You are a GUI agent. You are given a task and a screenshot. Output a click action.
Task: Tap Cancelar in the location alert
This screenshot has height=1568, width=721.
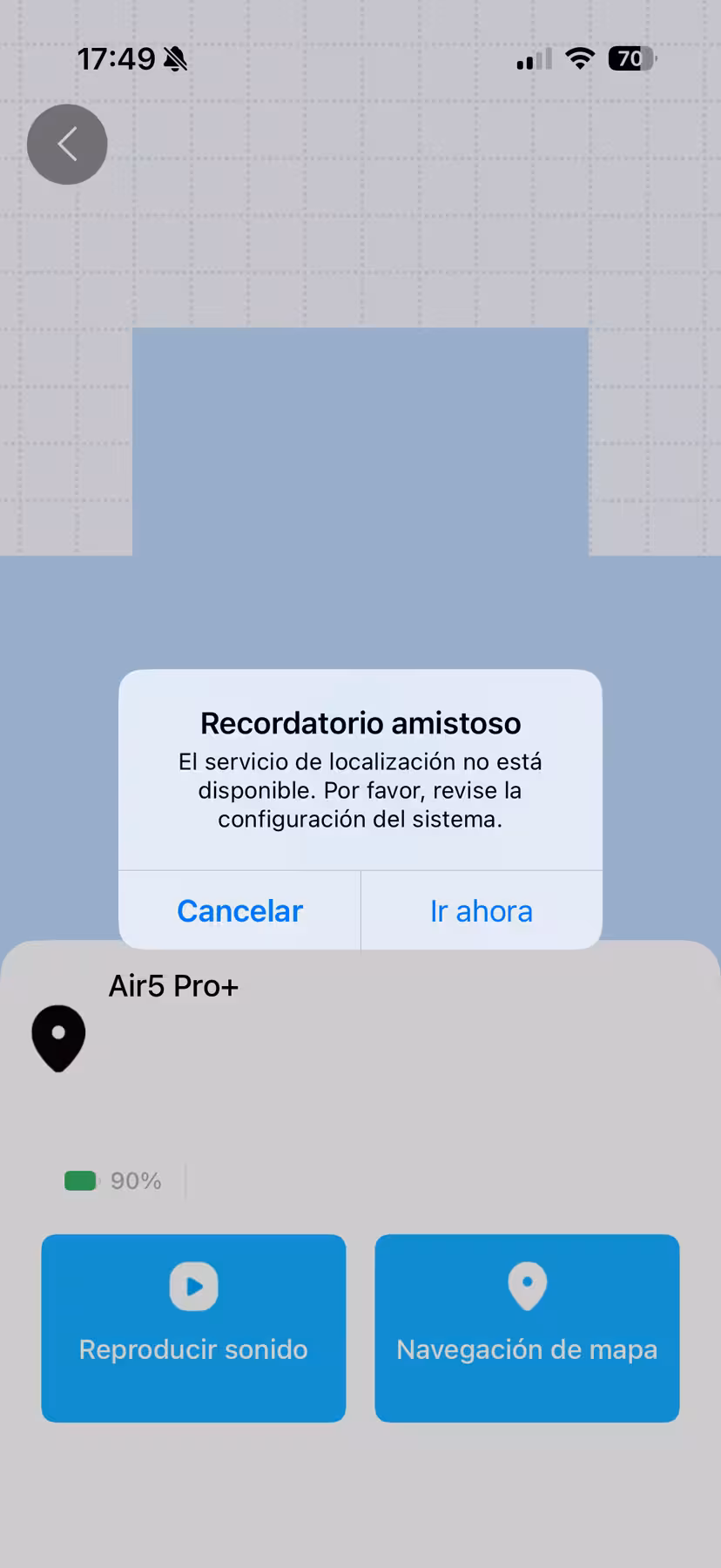[x=239, y=911]
